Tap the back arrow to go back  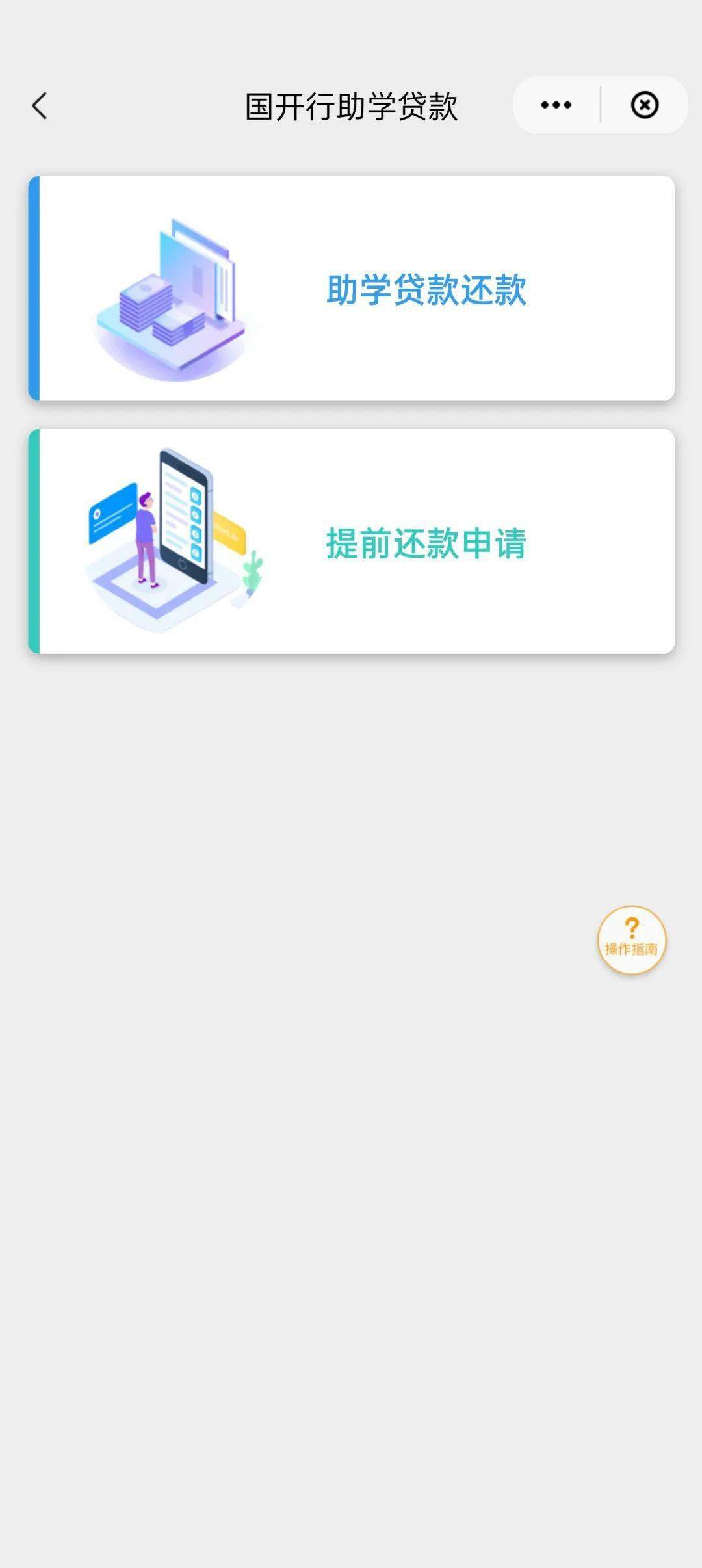click(39, 105)
